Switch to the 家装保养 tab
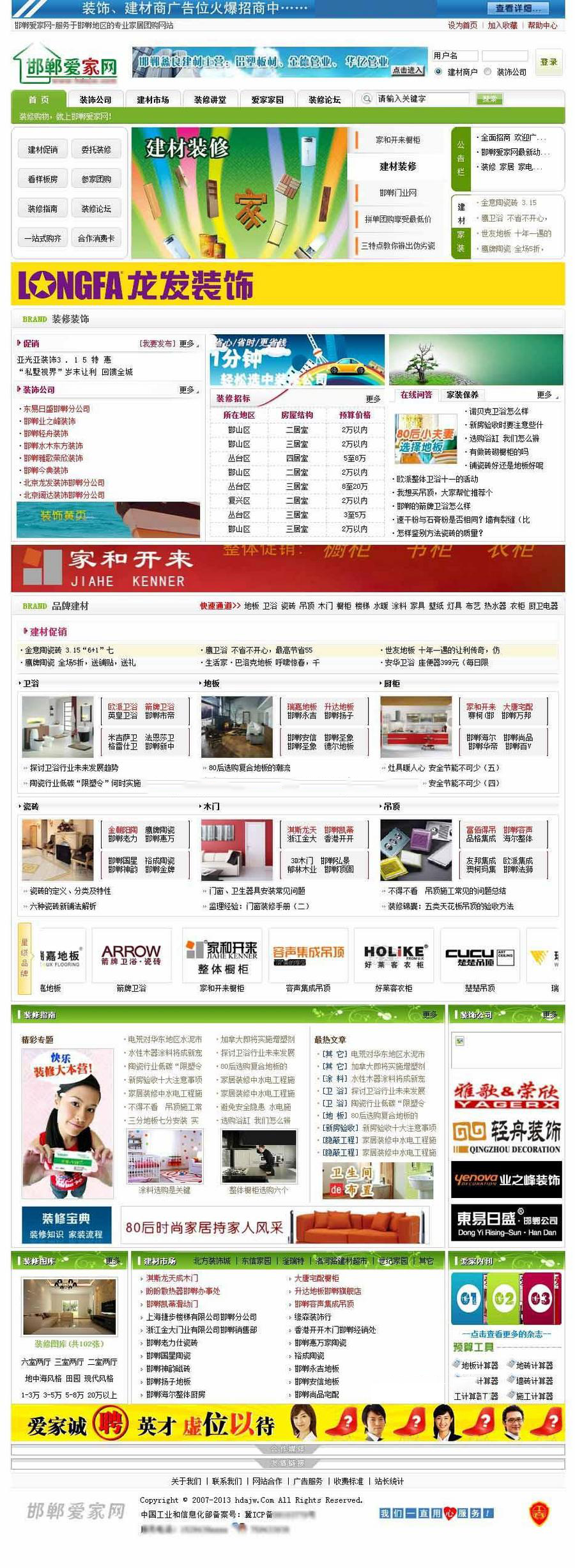The height and width of the screenshot is (1568, 575). (461, 396)
